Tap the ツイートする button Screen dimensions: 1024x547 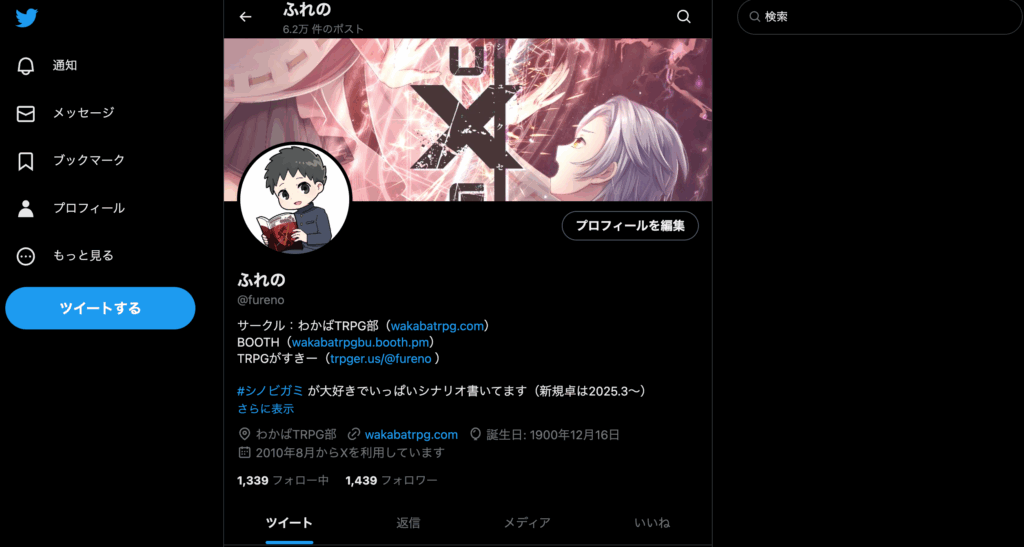100,308
